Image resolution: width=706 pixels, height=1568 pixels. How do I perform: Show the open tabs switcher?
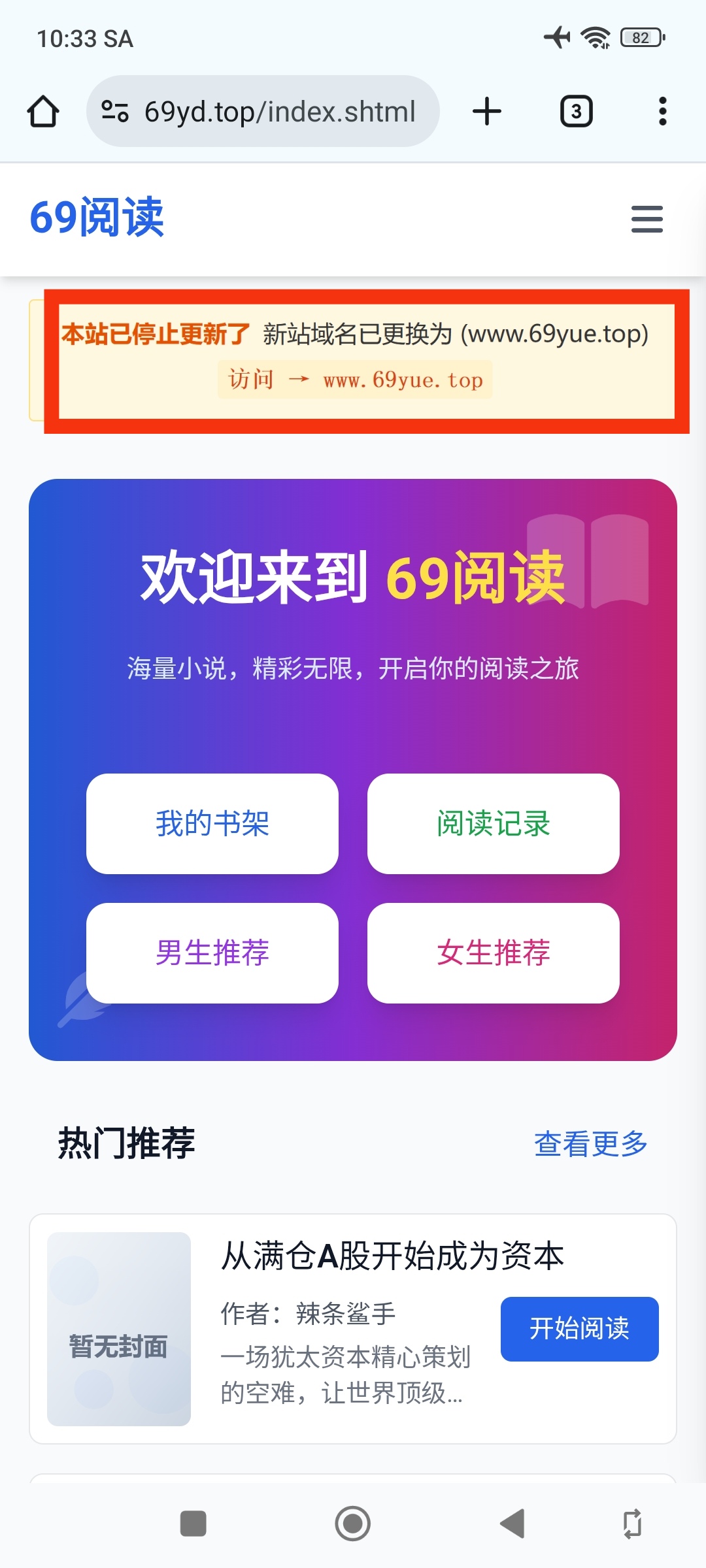pos(576,112)
